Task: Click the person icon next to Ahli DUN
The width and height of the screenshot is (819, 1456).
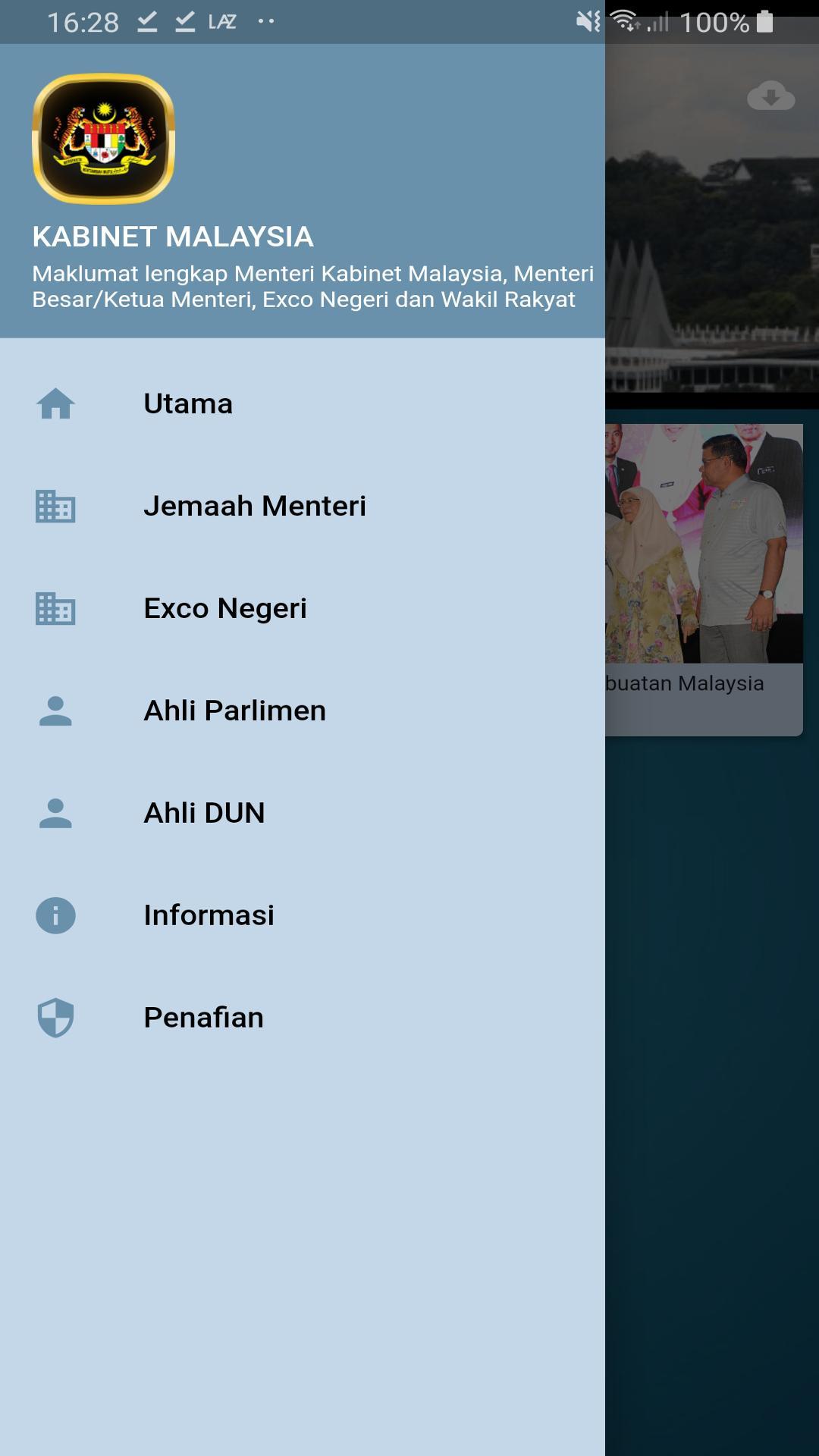Action: 56,814
